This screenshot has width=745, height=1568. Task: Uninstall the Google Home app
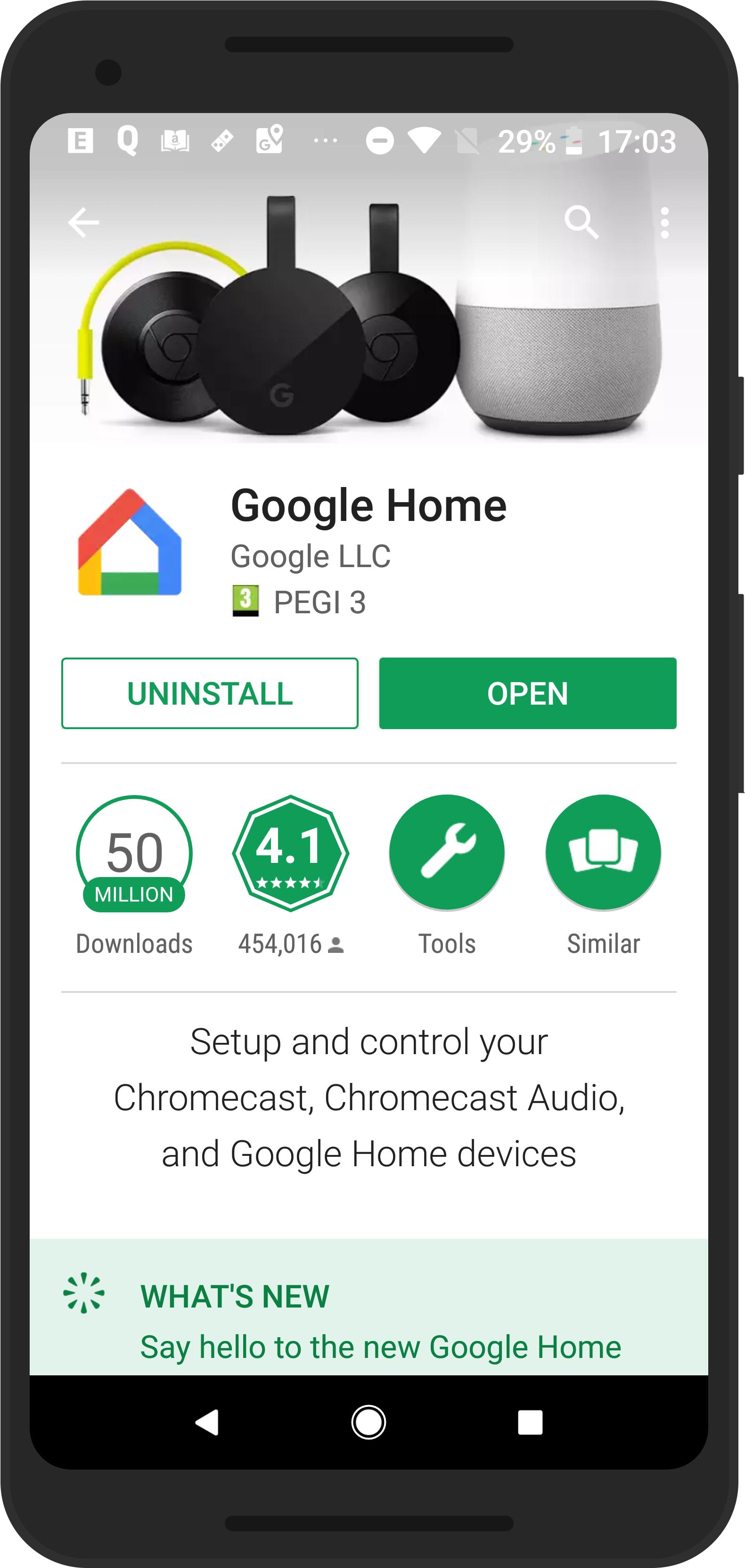[x=210, y=693]
